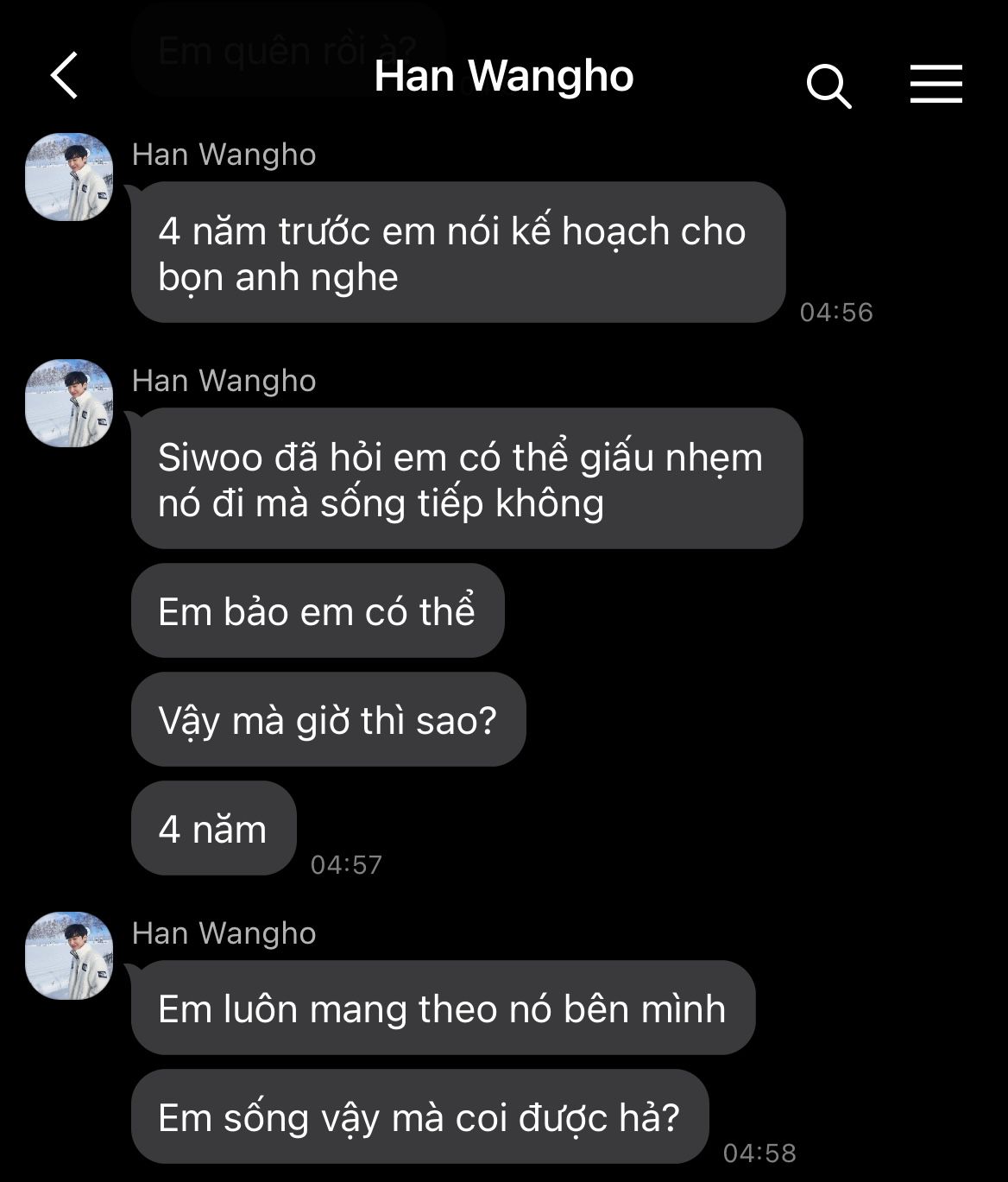
Task: Open the chat menu with three lines
Action: [x=936, y=84]
